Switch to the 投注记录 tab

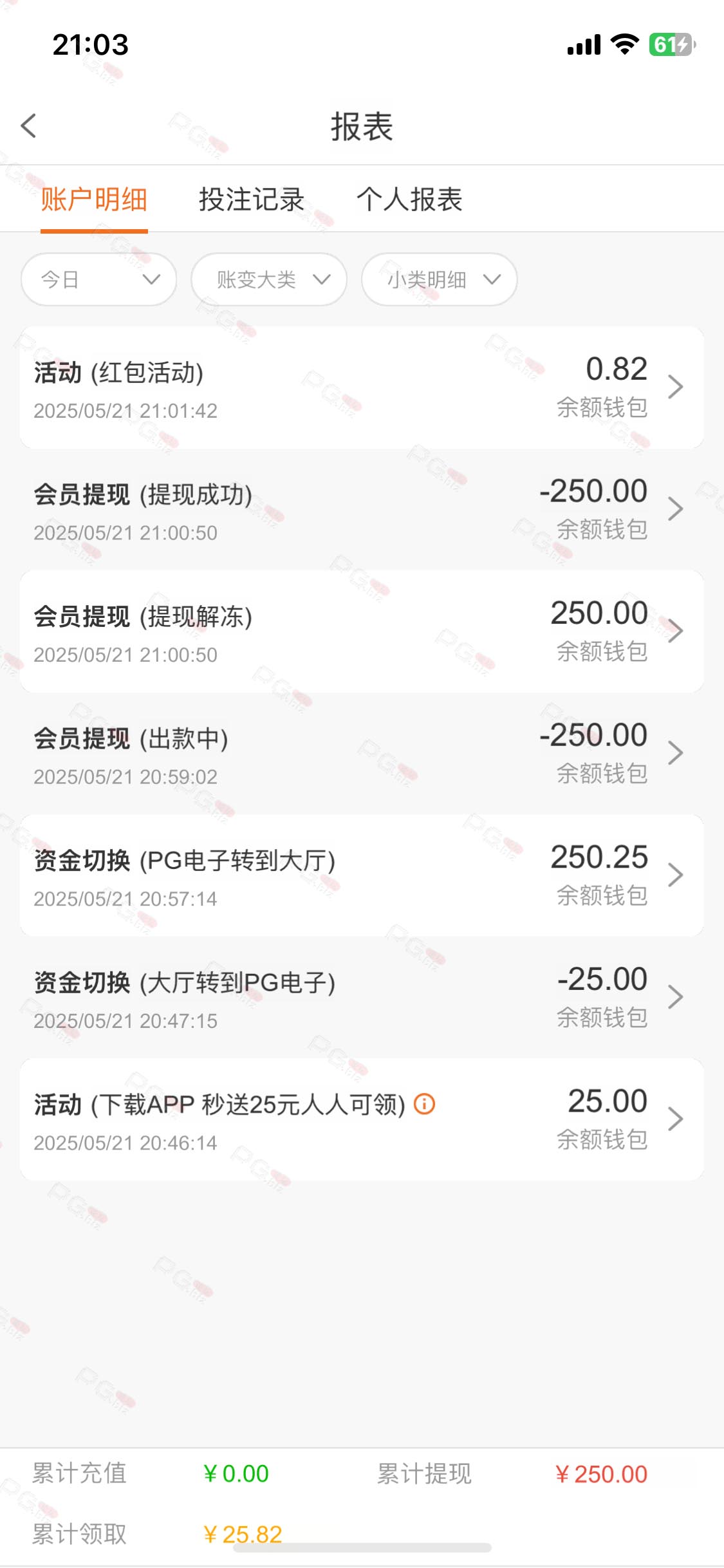(251, 200)
